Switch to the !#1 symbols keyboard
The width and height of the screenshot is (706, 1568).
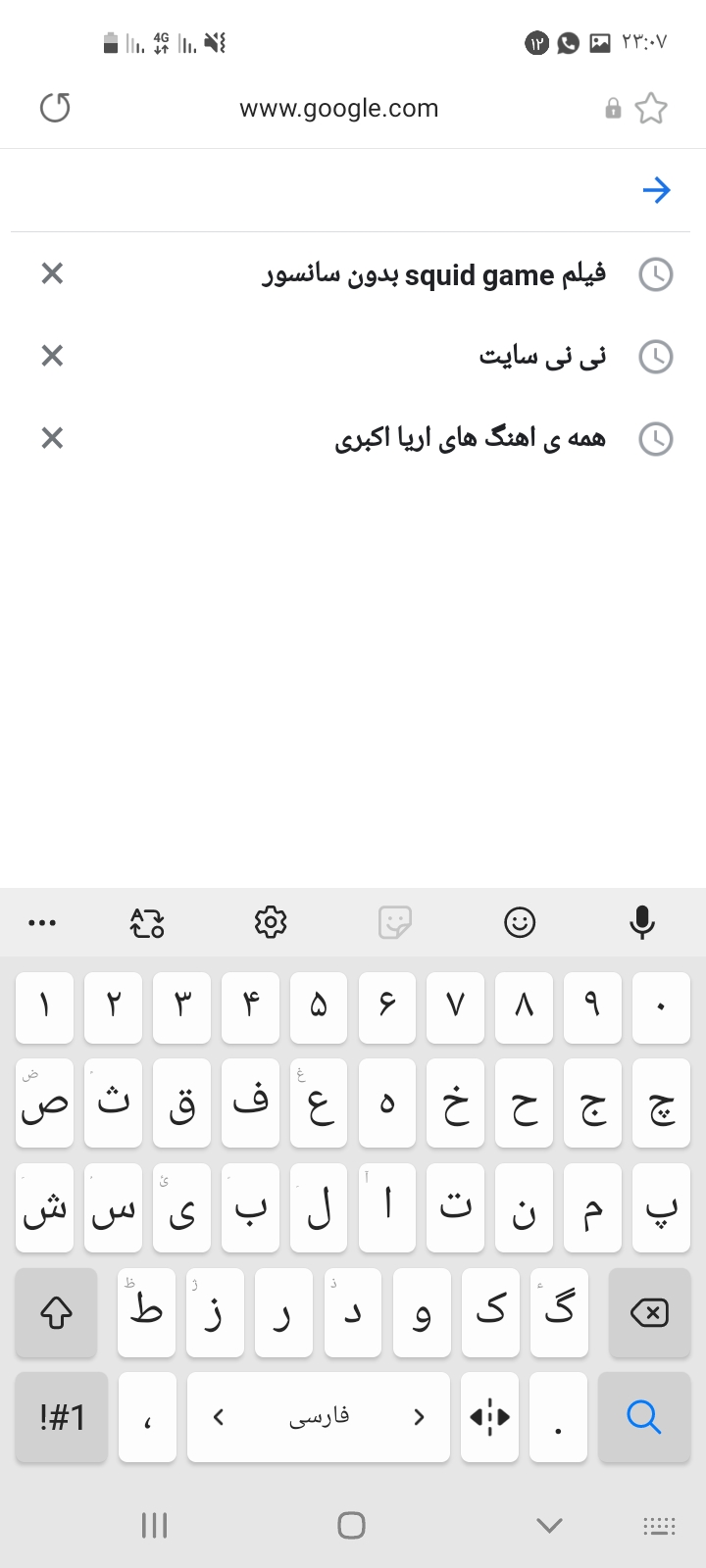[62, 1417]
